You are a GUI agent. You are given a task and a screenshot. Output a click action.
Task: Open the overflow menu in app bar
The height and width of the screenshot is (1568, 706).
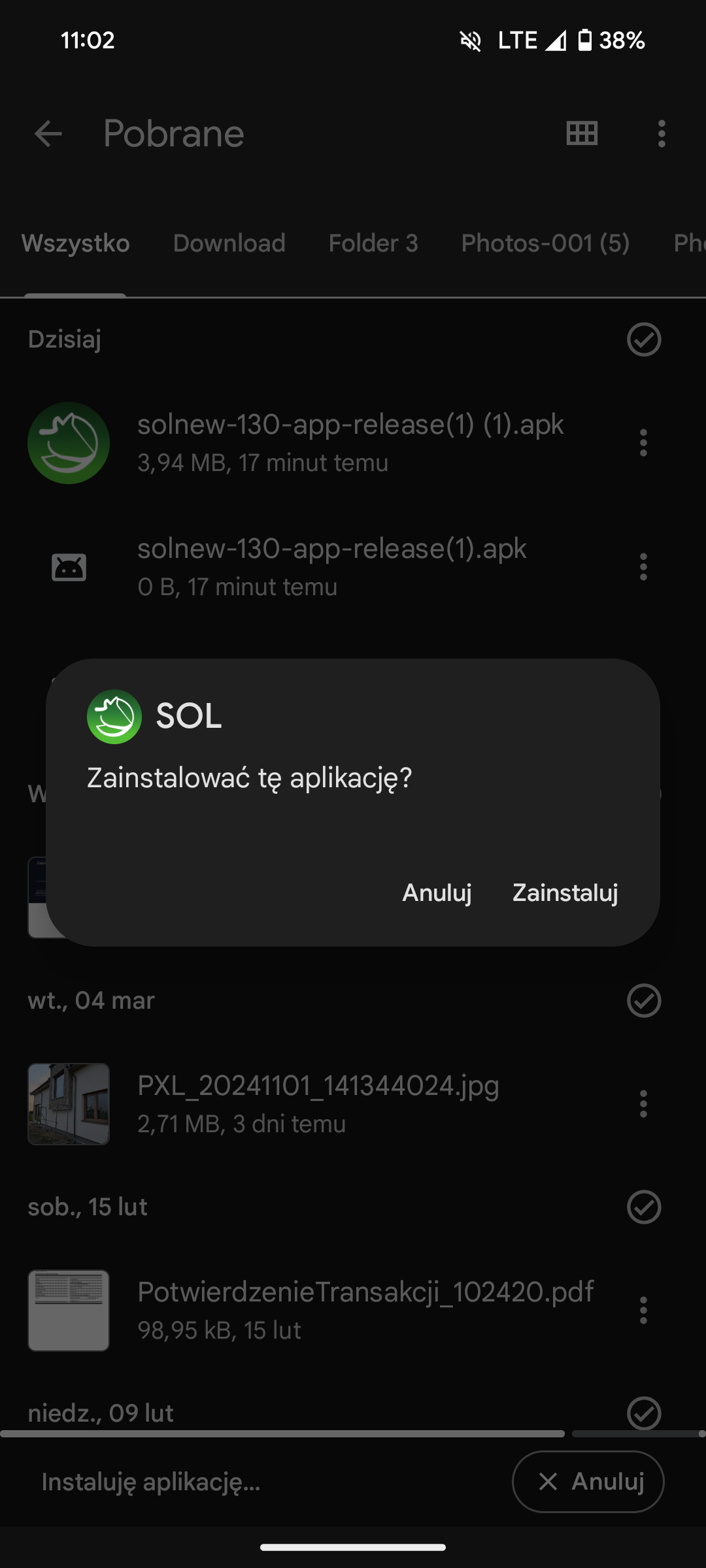pyautogui.click(x=662, y=134)
